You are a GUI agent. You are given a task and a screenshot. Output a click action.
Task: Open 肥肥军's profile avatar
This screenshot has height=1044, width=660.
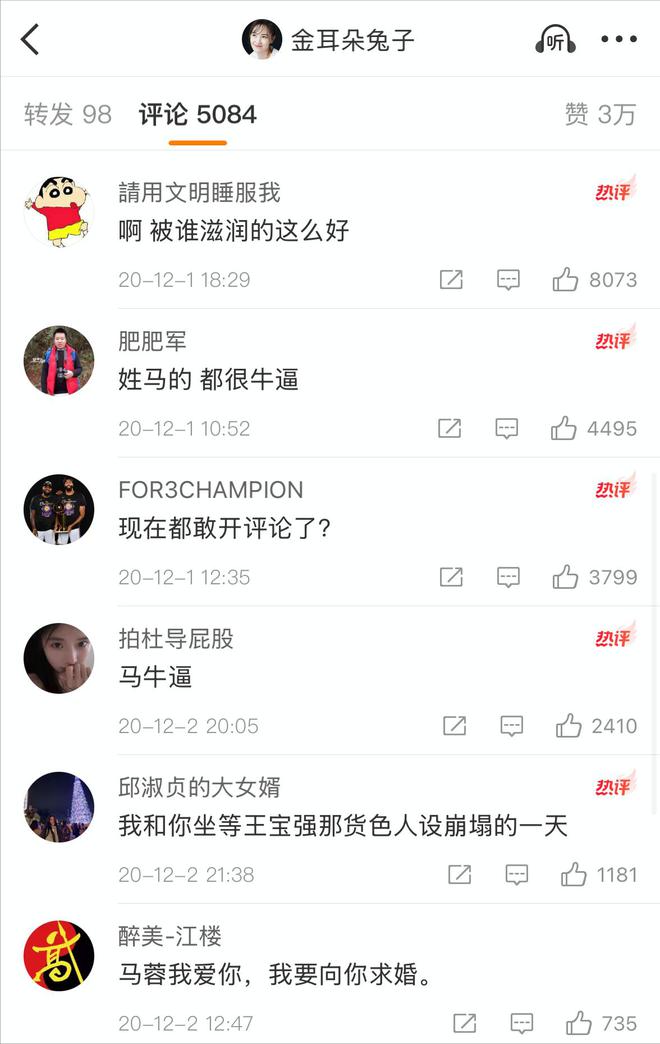point(59,360)
